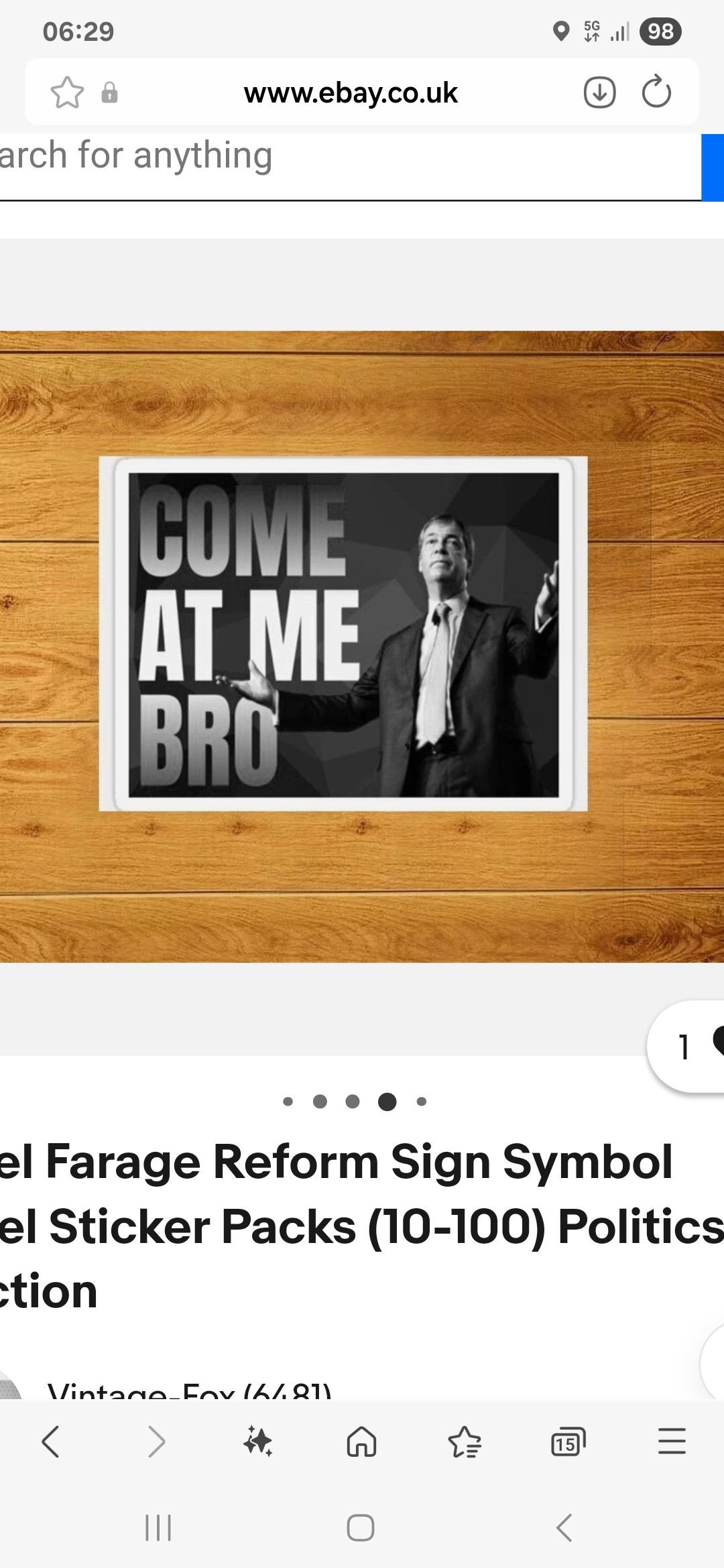Bookmark this page with the star icon

point(67,92)
